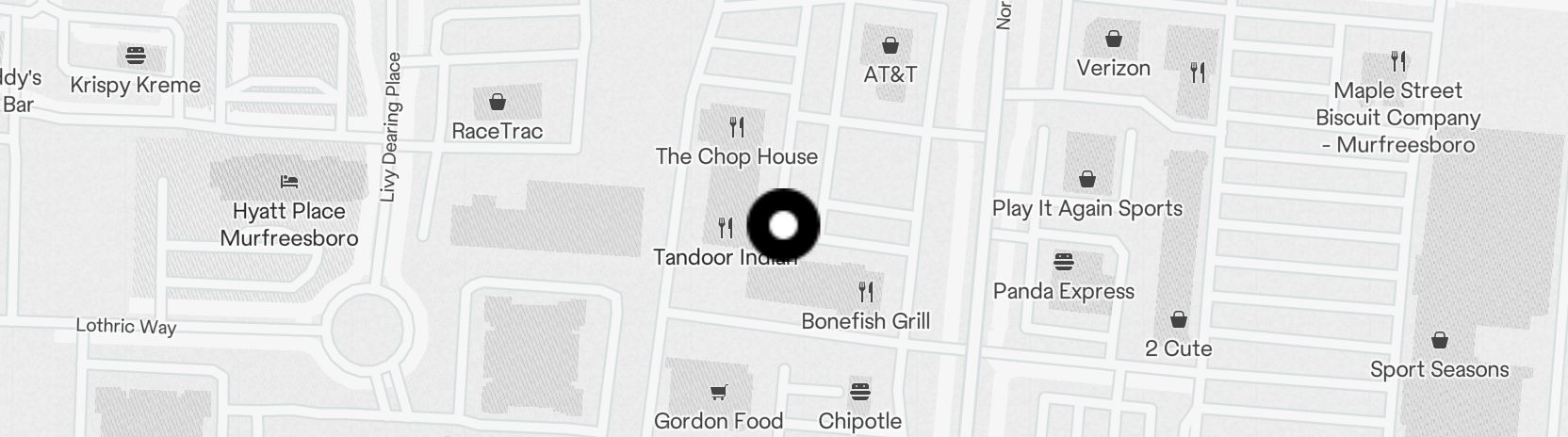Open Play It Again Sports marker
The image size is (1568, 437).
[x=1086, y=179]
